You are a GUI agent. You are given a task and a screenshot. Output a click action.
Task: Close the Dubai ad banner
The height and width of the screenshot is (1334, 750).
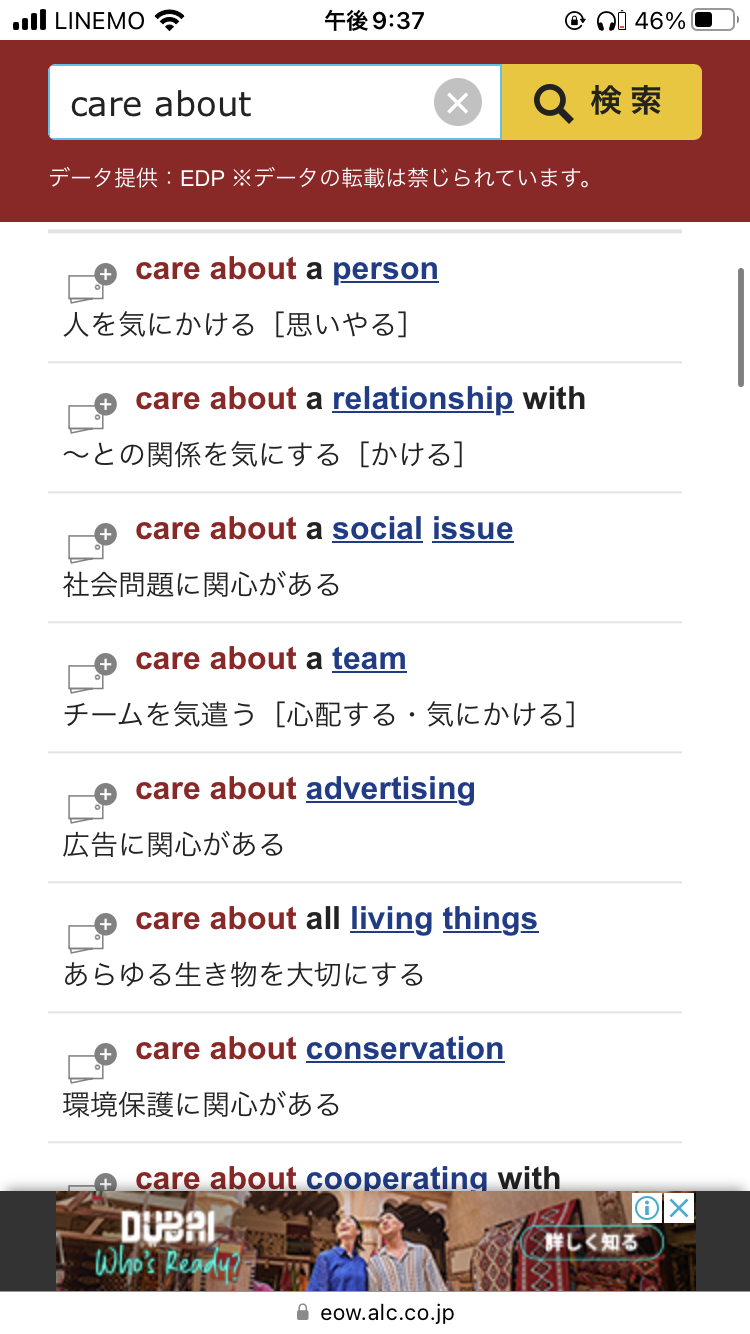point(679,1208)
